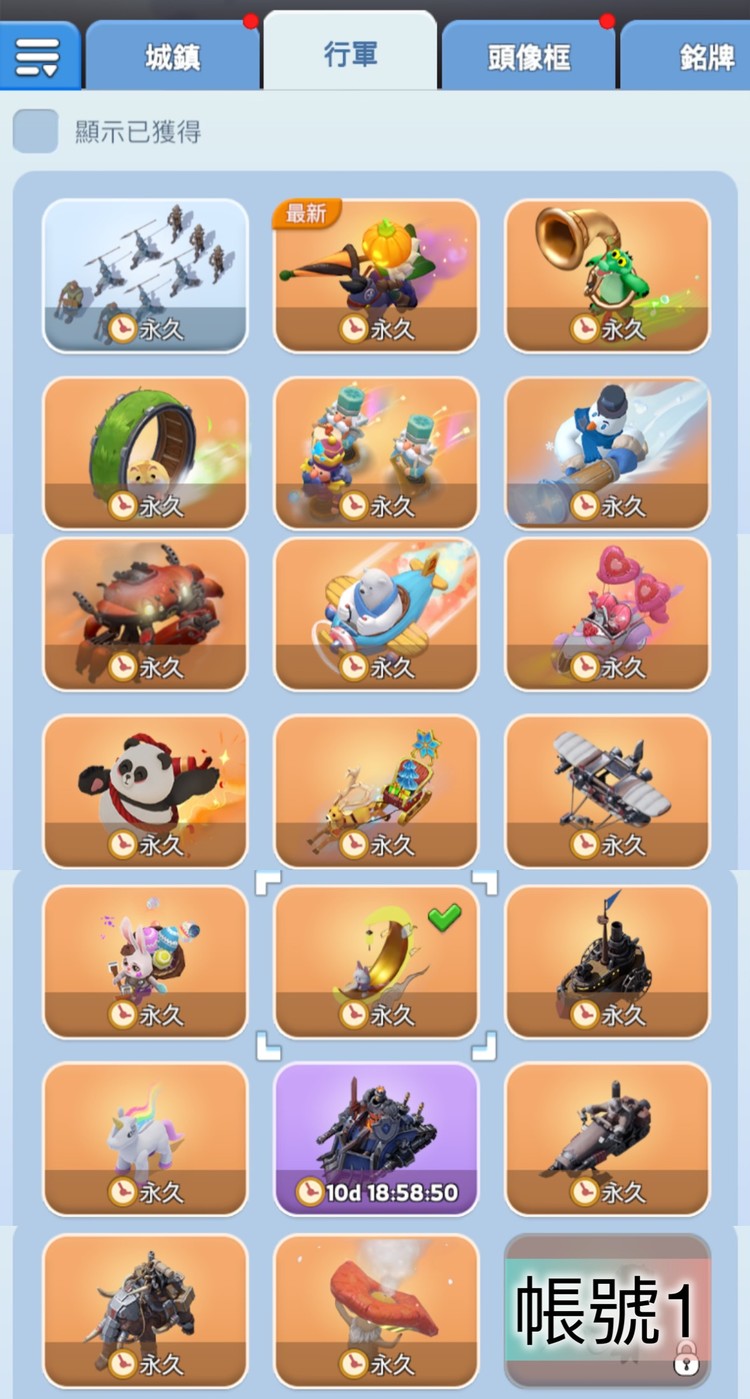
Task: Select the default soldiers march skin
Action: pyautogui.click(x=145, y=275)
